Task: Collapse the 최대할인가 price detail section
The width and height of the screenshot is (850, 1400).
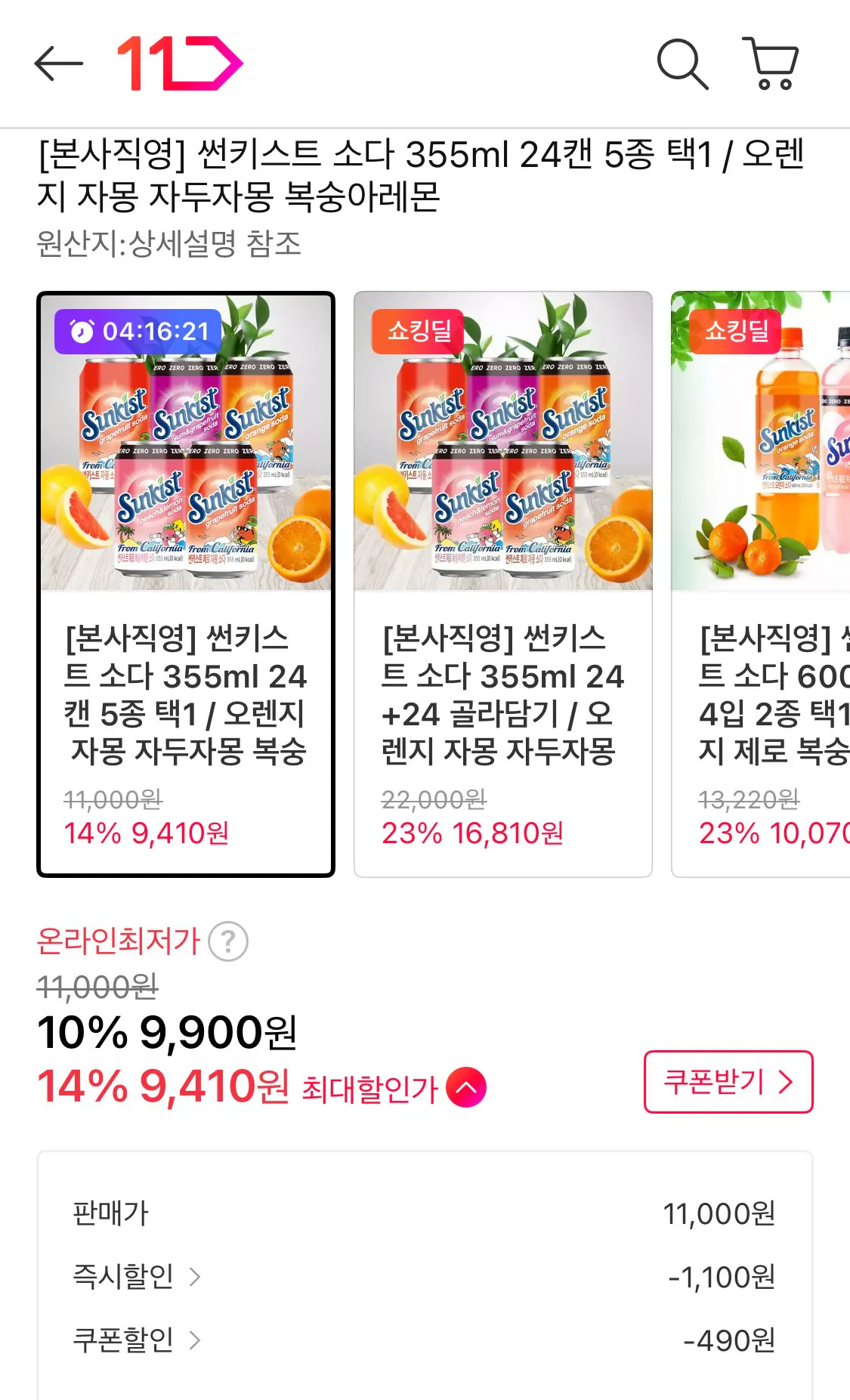Action: click(466, 1088)
